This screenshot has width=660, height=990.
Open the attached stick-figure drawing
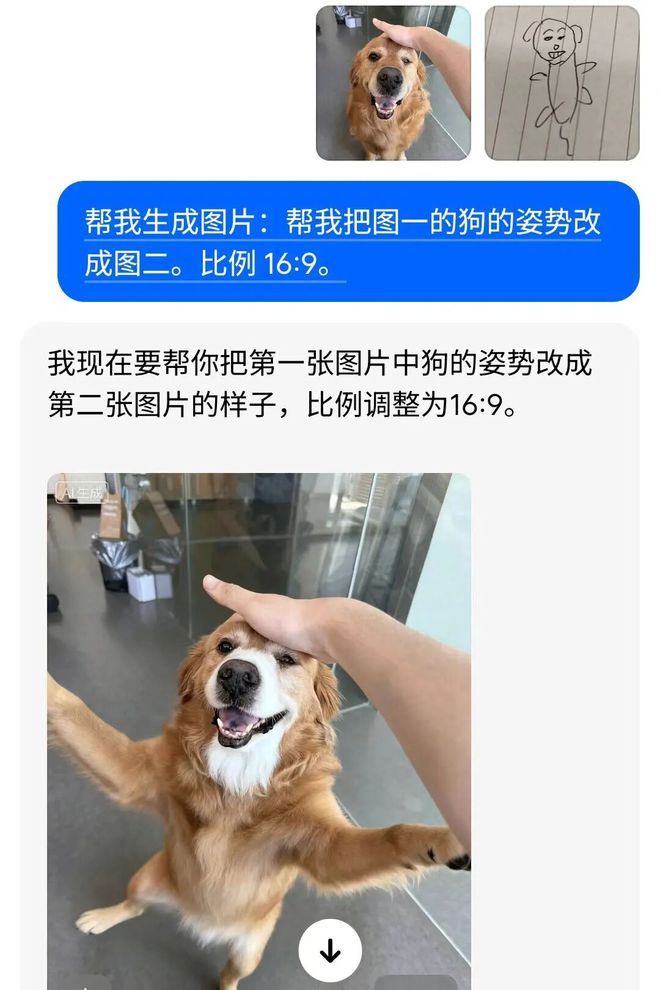point(562,83)
